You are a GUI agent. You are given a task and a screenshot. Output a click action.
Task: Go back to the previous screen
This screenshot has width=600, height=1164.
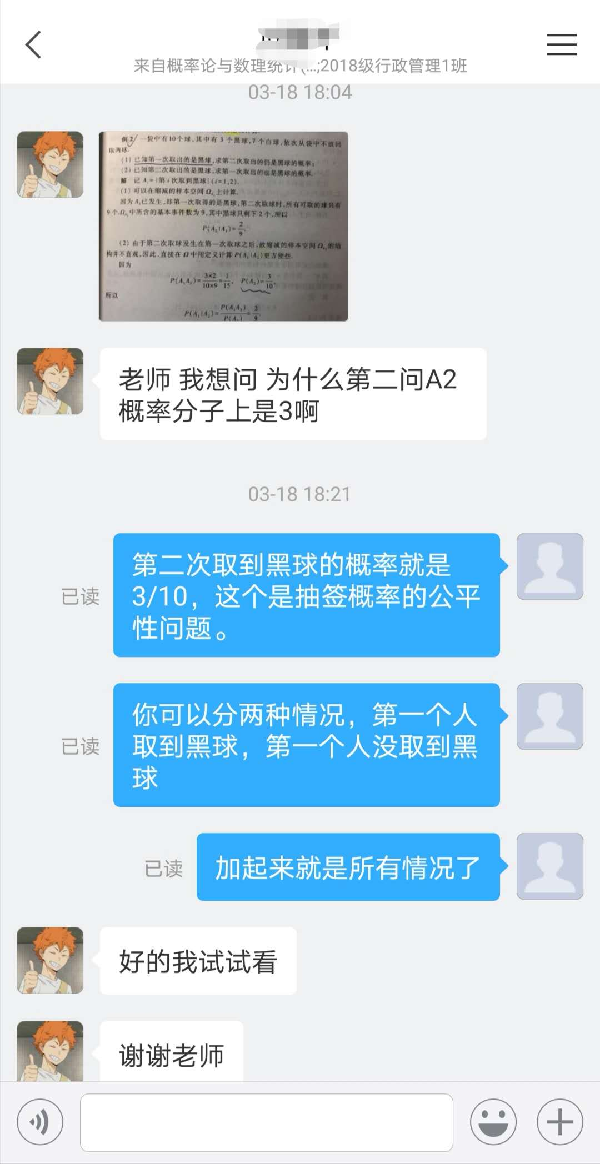pyautogui.click(x=34, y=44)
